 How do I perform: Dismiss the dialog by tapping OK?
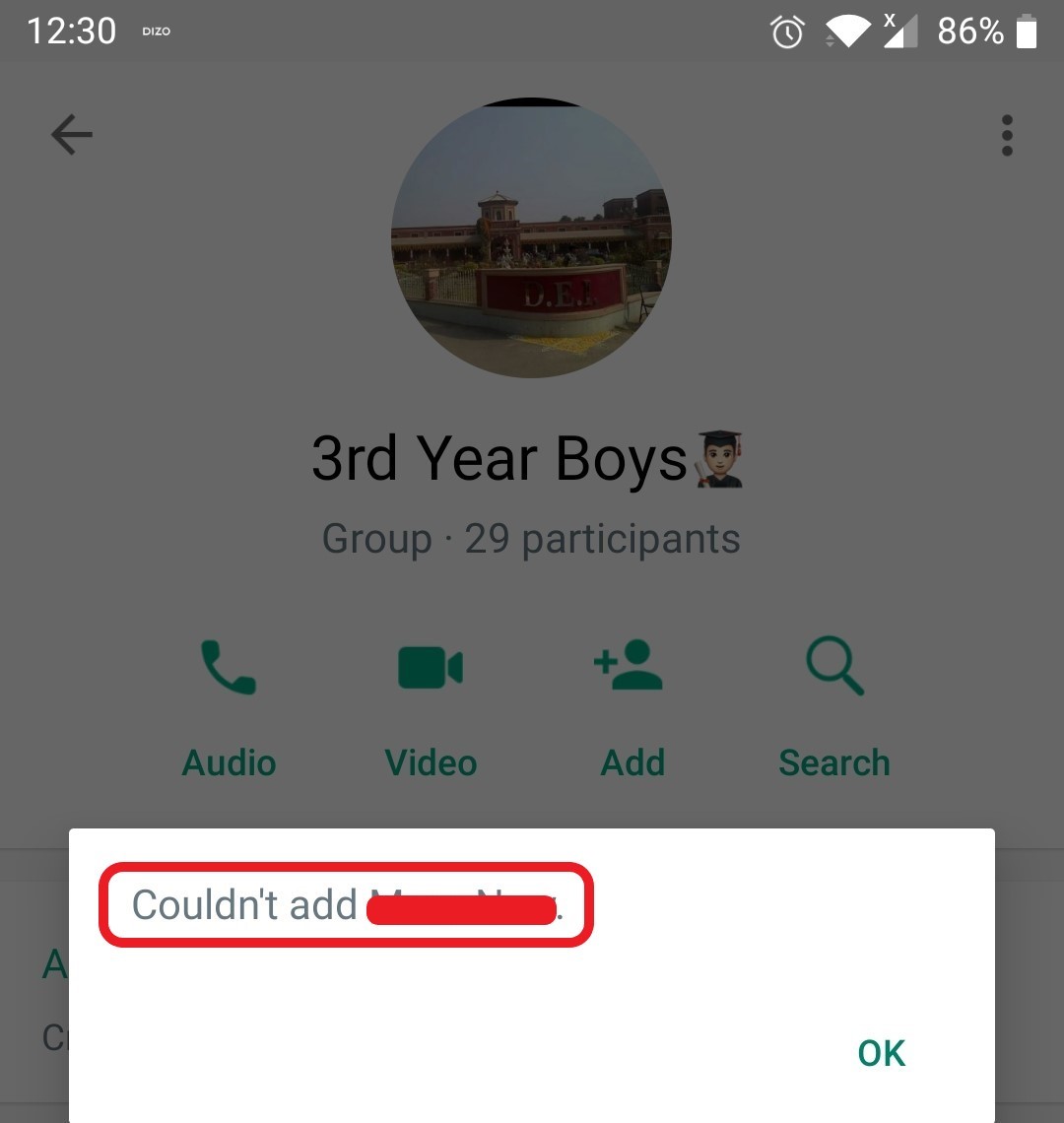(x=880, y=1052)
